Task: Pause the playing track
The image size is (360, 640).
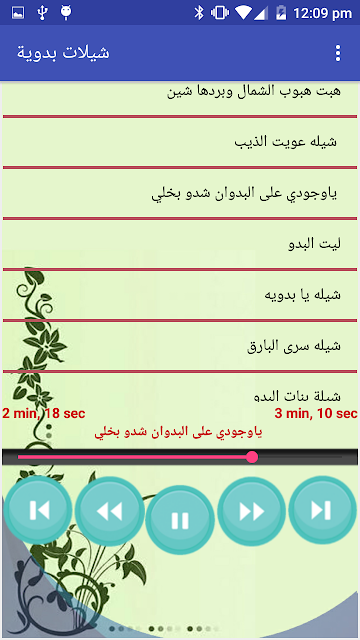Action: (180, 520)
